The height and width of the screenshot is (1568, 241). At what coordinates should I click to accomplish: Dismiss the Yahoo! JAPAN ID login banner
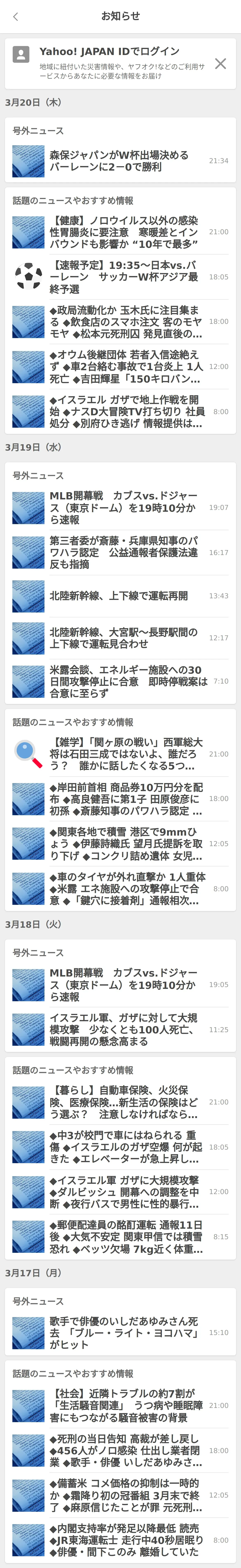tap(220, 63)
